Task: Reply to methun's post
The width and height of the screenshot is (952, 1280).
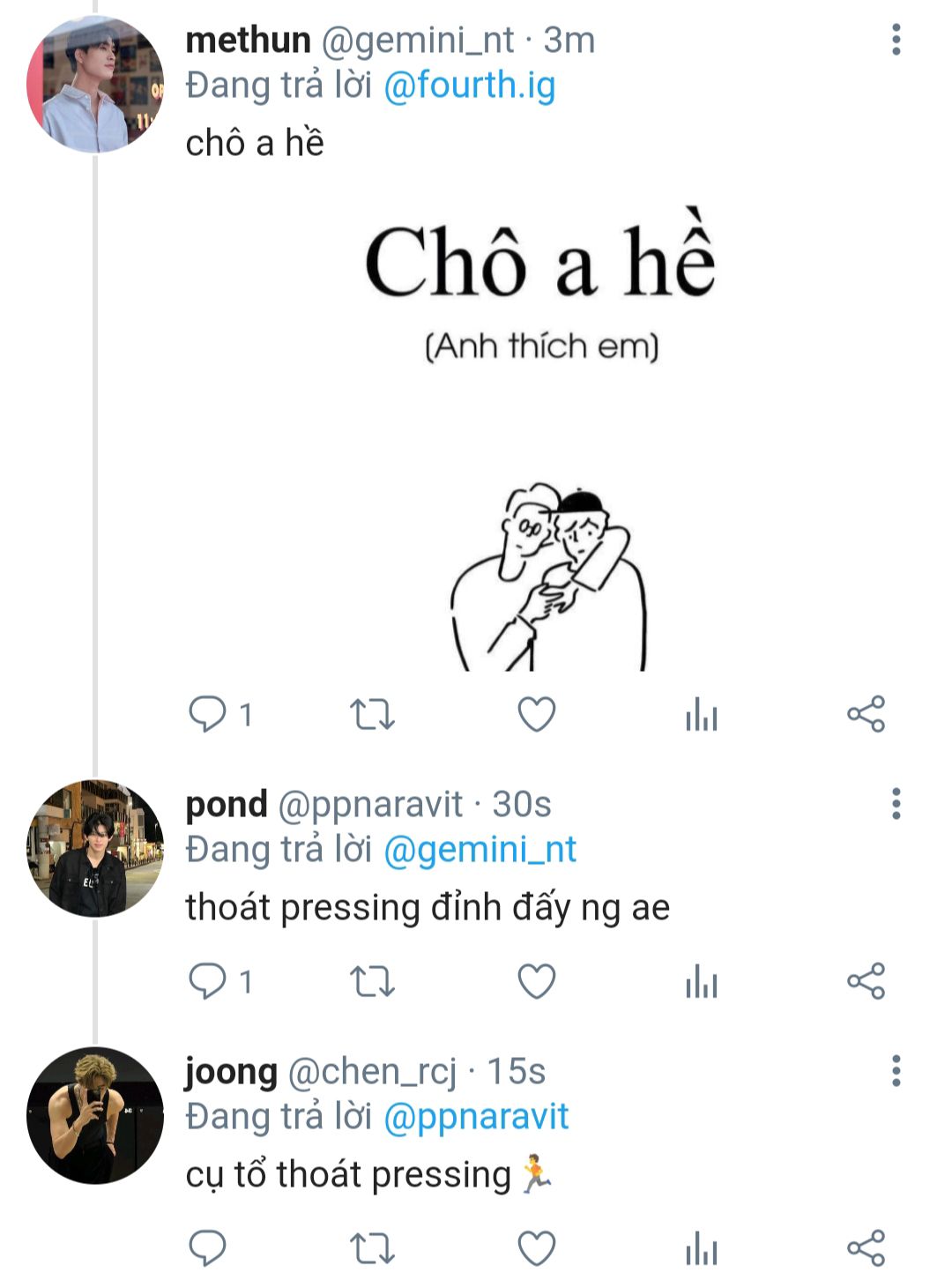Action: pos(208,714)
